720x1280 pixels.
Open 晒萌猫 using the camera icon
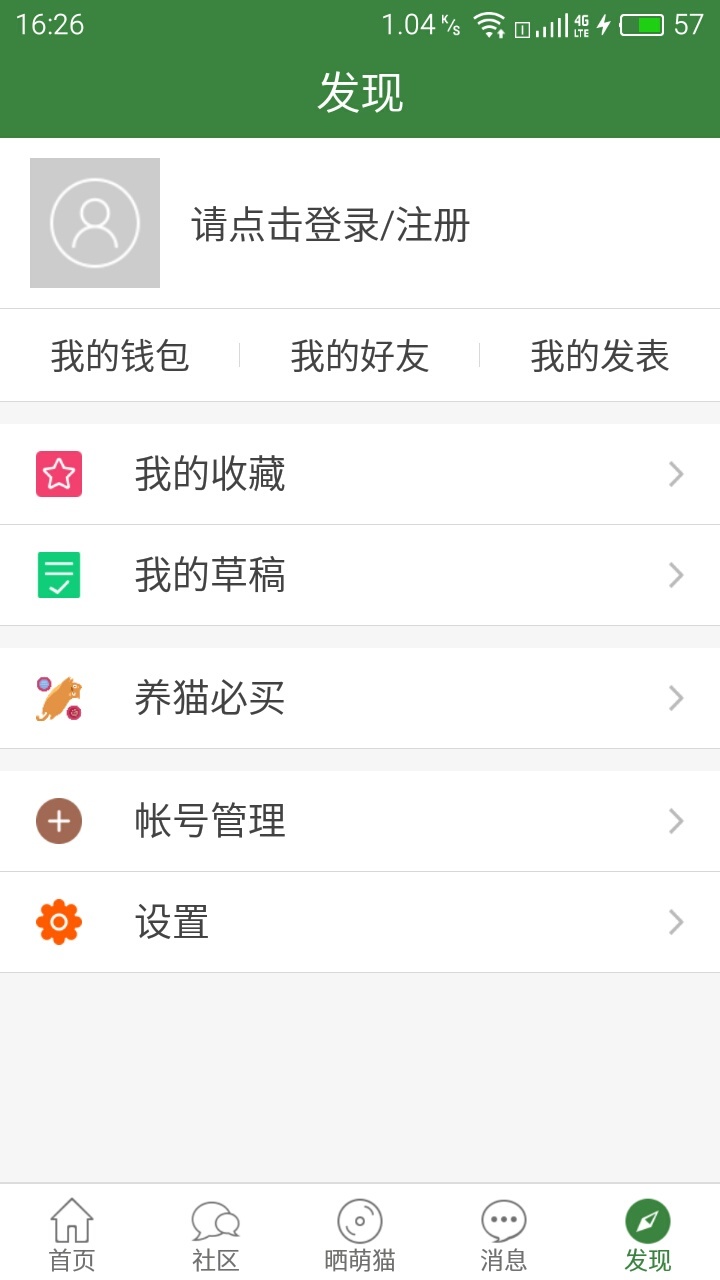360,1220
